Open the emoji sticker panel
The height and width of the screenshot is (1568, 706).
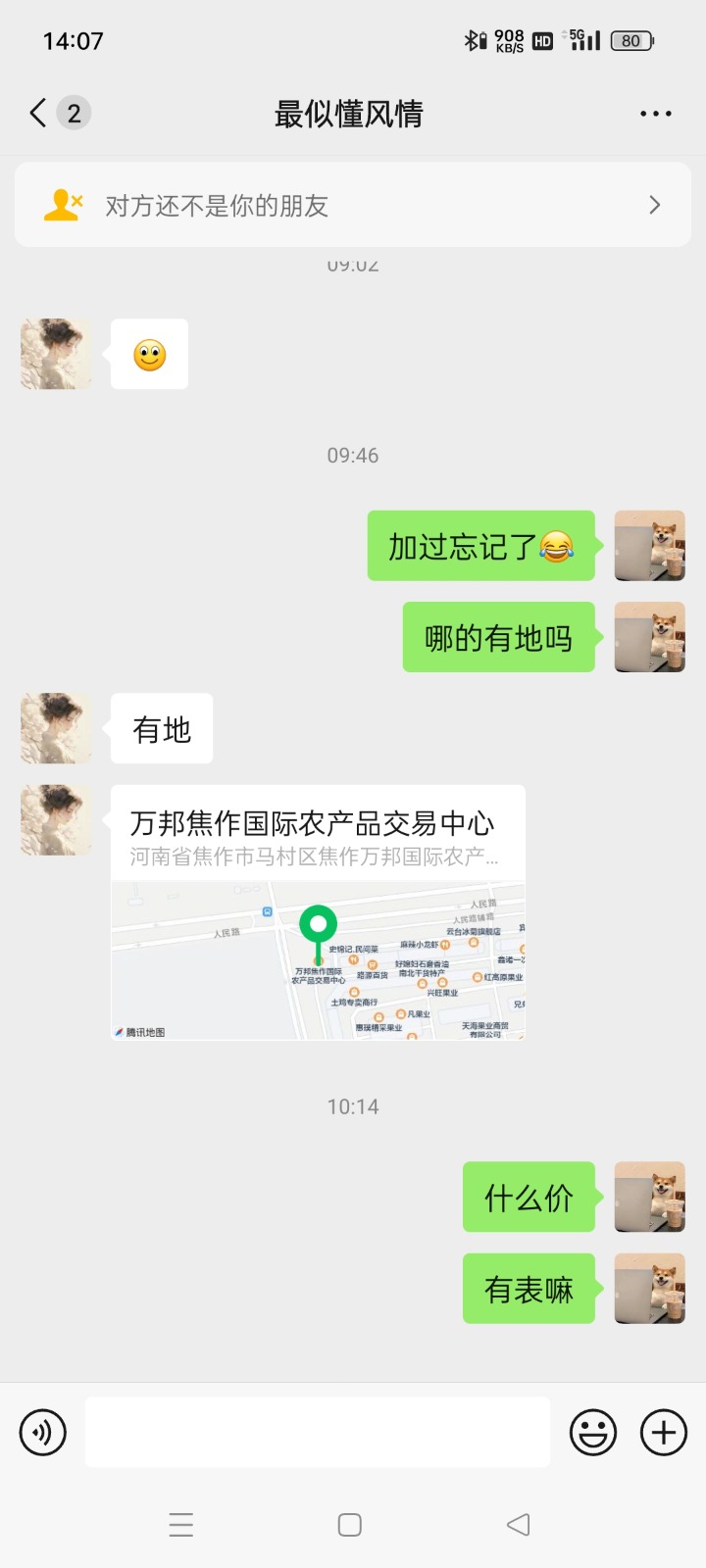coord(593,1433)
